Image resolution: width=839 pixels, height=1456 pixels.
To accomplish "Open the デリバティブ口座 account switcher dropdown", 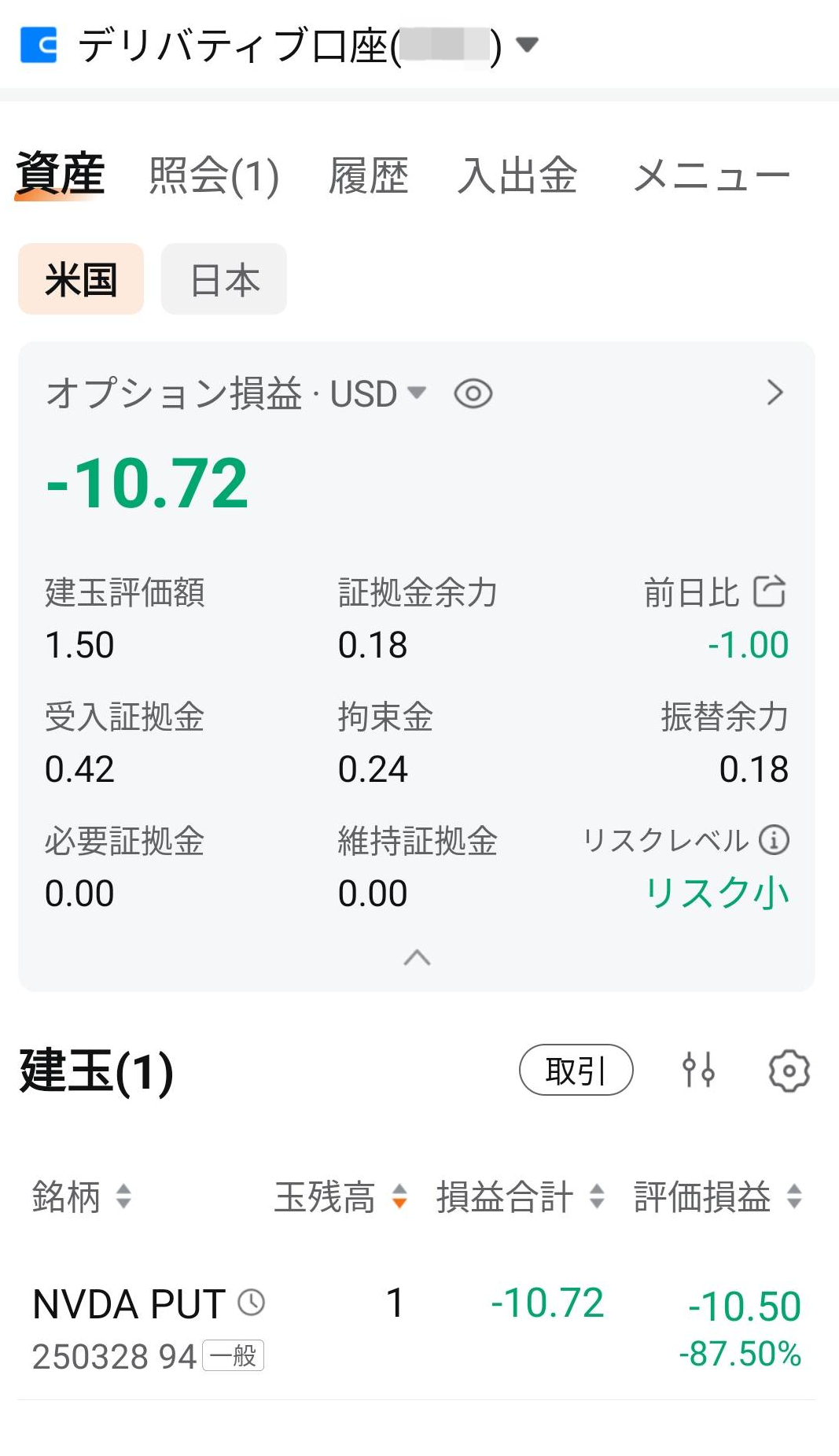I will [x=526, y=45].
